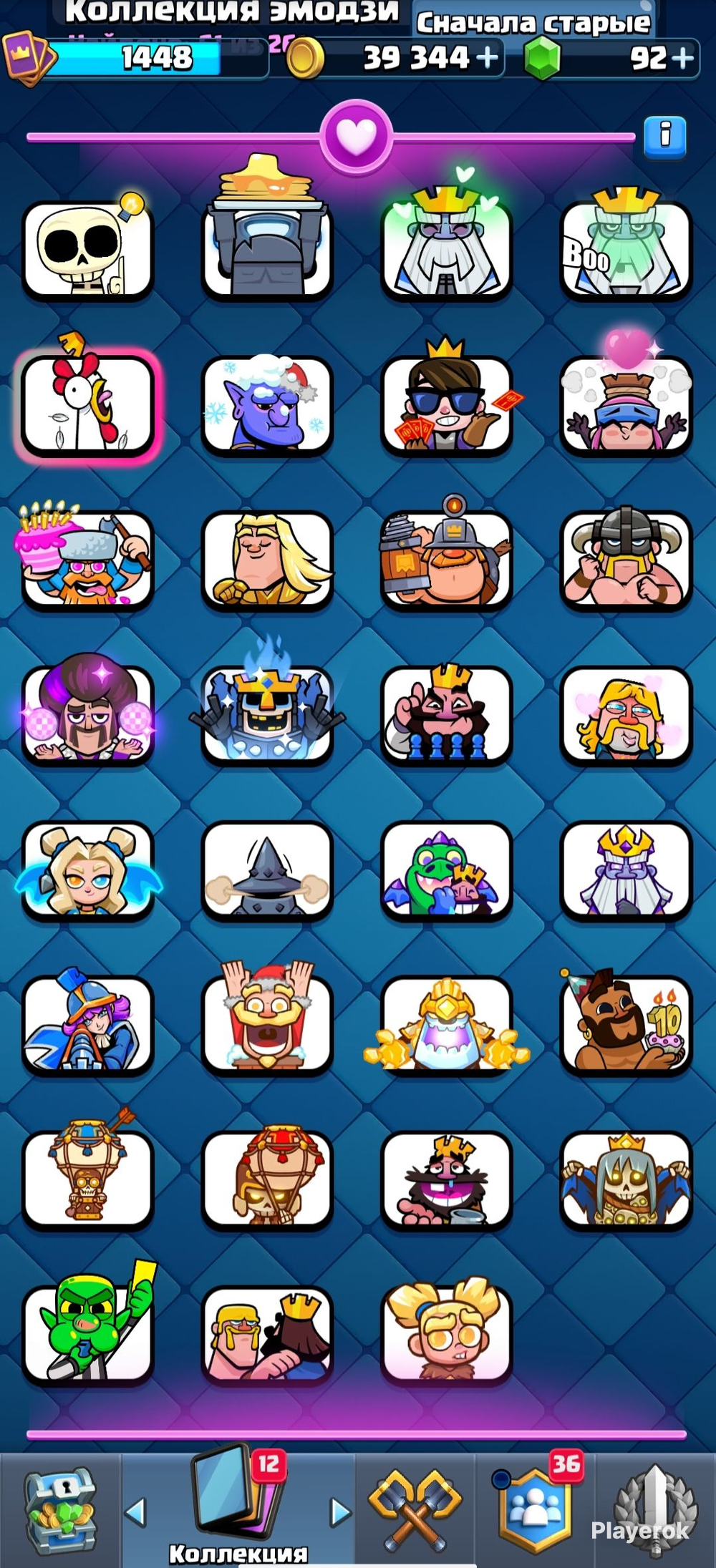Pick the hog rider "10" anniversary emote
This screenshot has height=1568, width=716.
626,1025
